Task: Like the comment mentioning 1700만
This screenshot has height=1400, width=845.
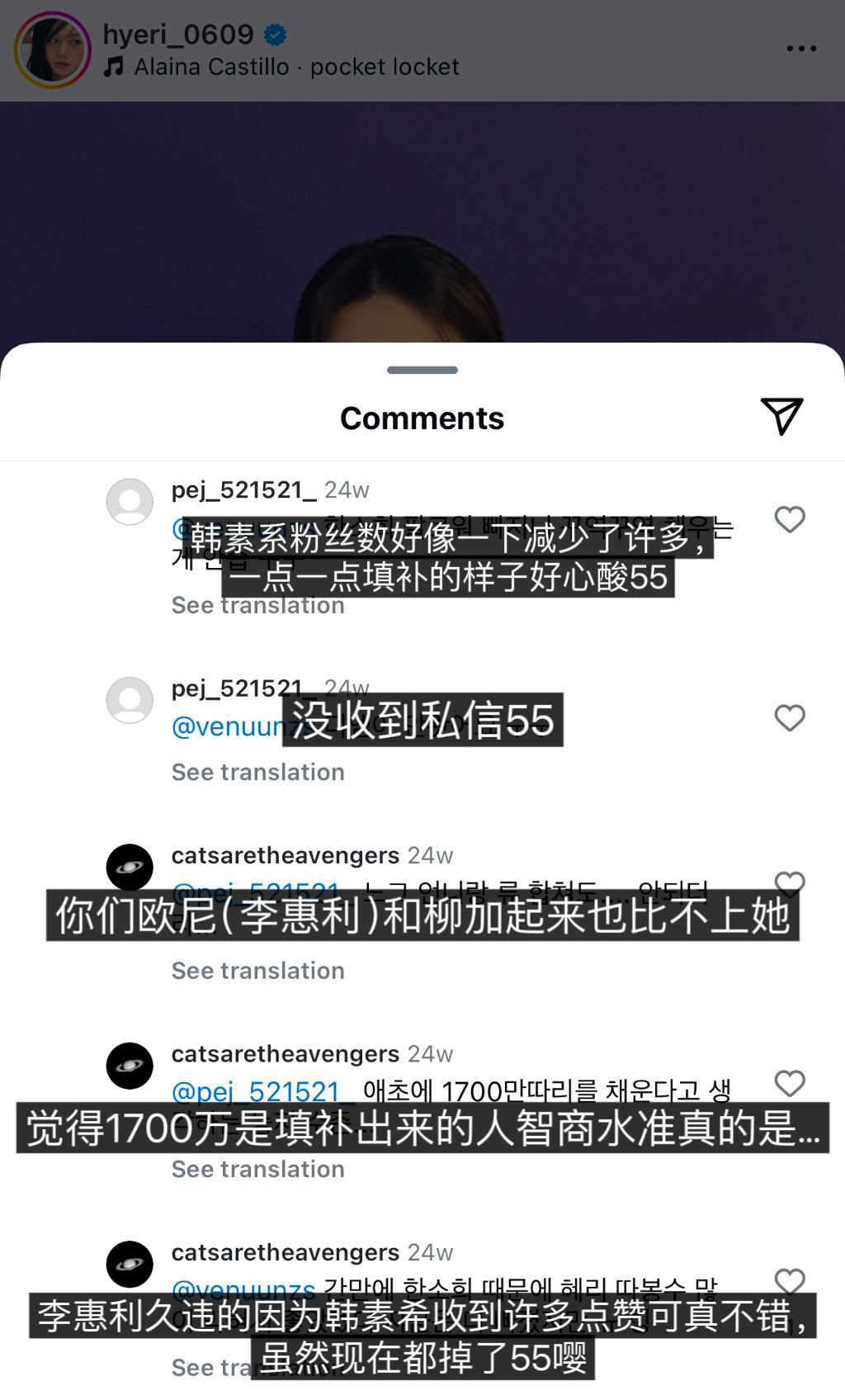Action: [x=790, y=1083]
